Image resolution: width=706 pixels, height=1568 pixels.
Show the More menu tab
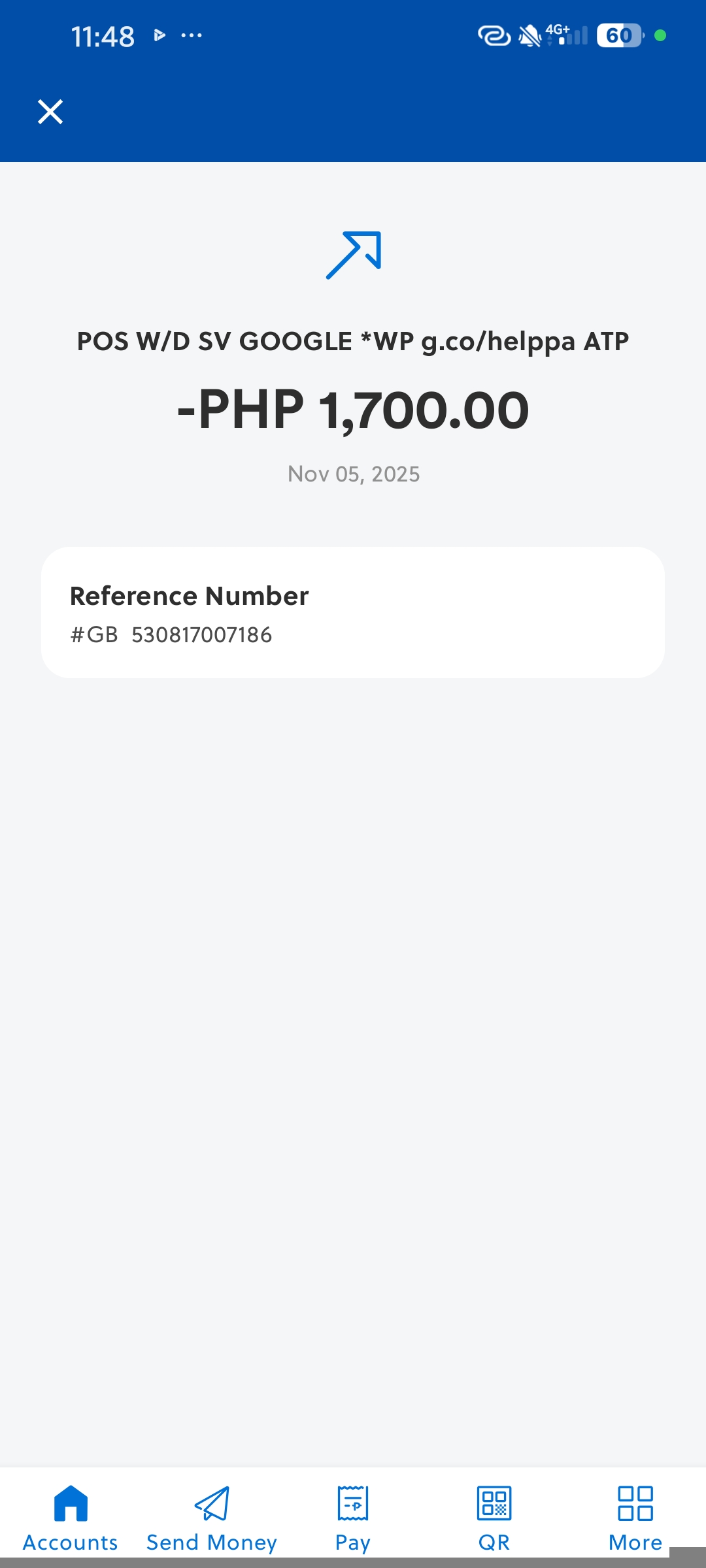[x=635, y=1518]
